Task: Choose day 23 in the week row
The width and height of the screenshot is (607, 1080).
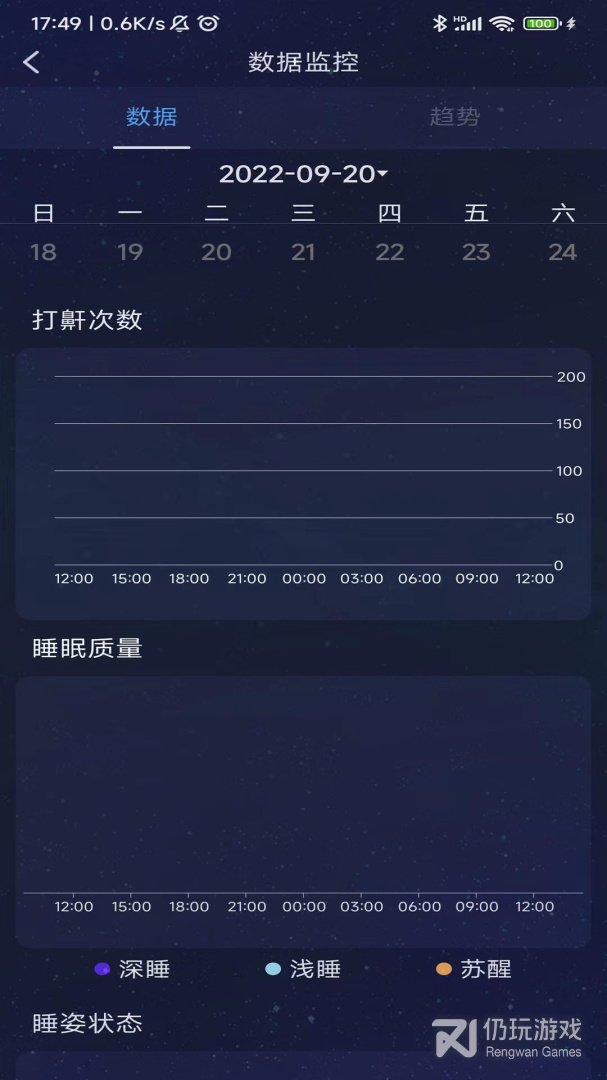Action: tap(476, 252)
